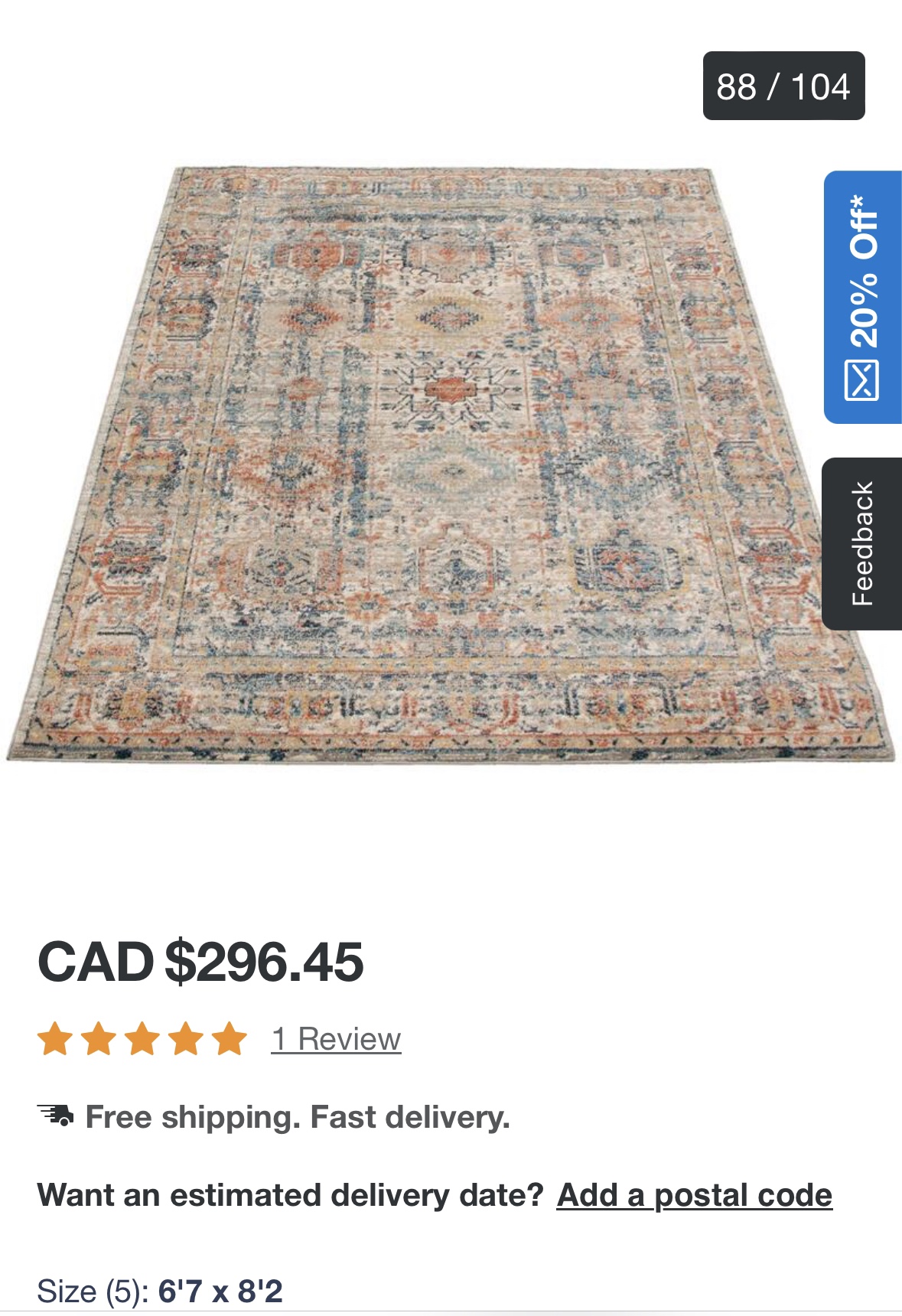The height and width of the screenshot is (1316, 902).
Task: Open the Feedback side tab
Action: (x=862, y=544)
